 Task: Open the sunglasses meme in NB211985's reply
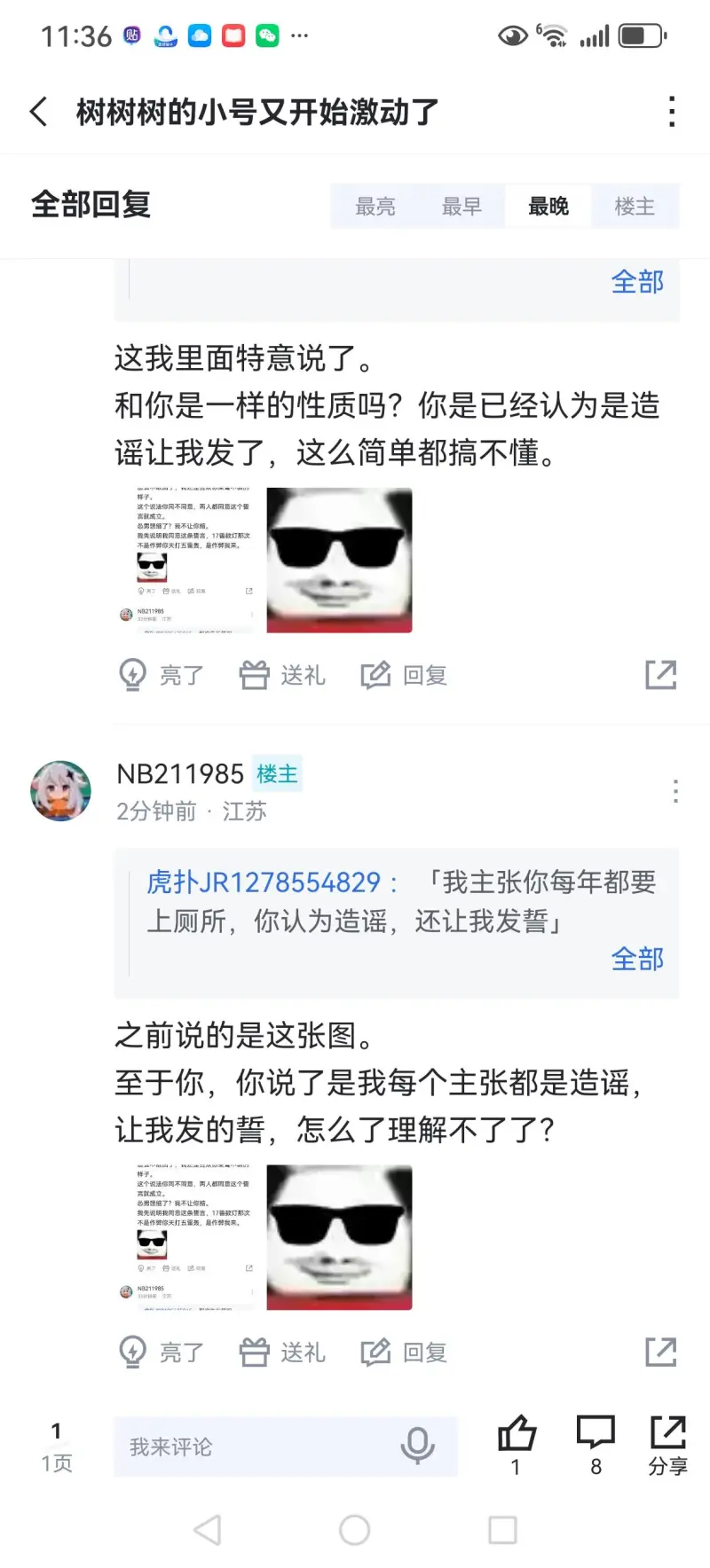coord(339,1237)
